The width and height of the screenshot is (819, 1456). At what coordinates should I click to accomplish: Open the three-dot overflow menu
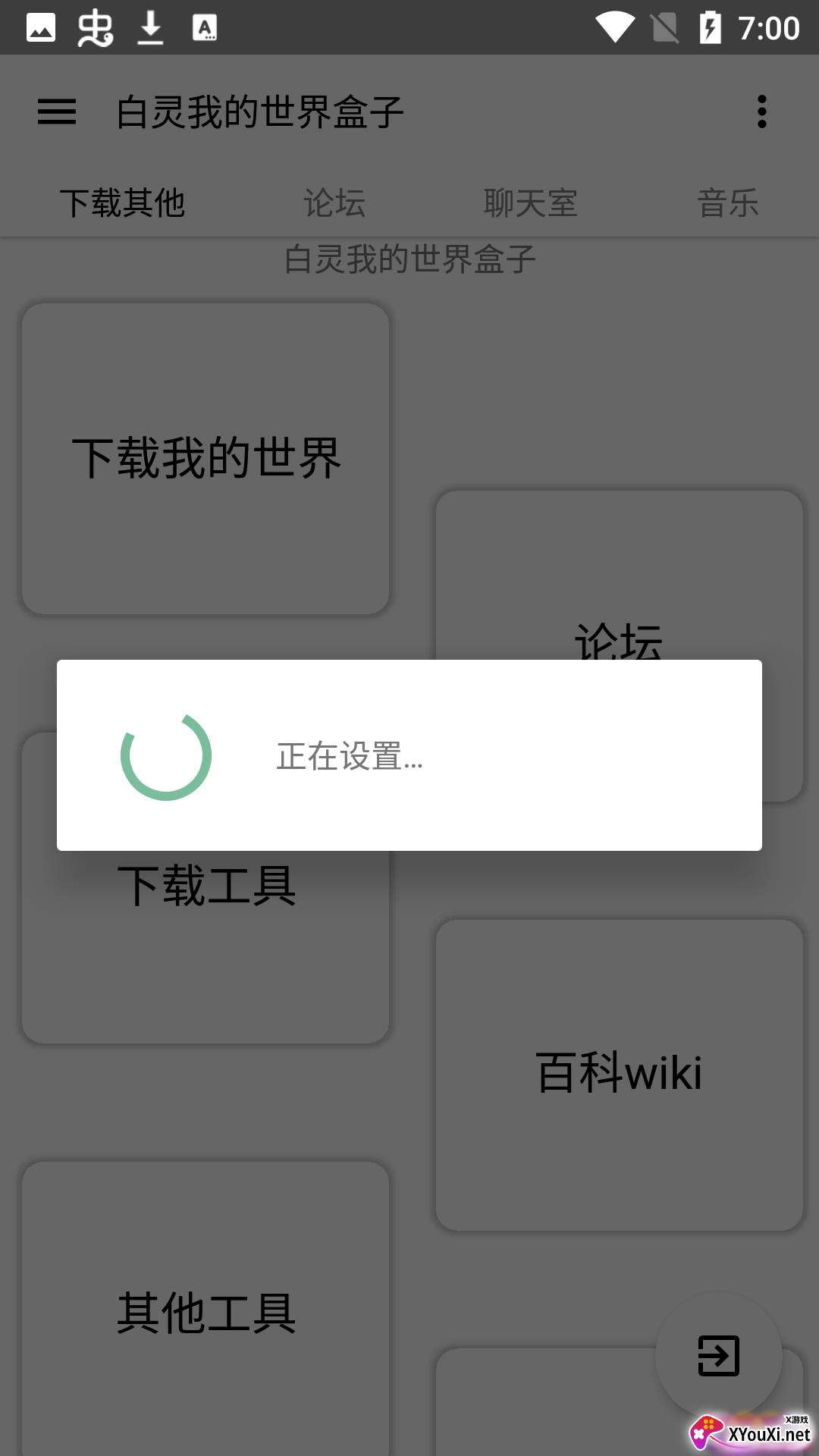[x=761, y=112]
